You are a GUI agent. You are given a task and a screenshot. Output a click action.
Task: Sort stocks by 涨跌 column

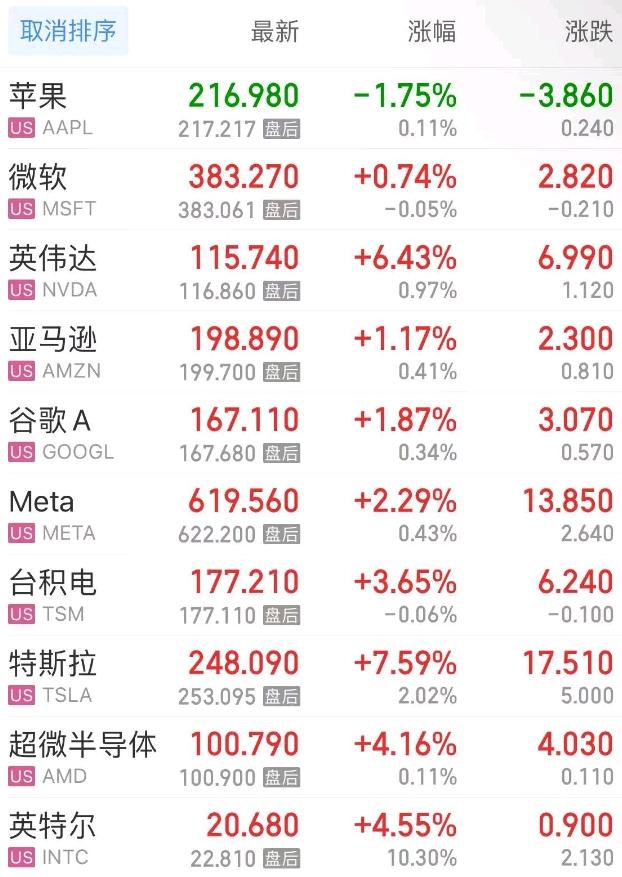pos(588,32)
